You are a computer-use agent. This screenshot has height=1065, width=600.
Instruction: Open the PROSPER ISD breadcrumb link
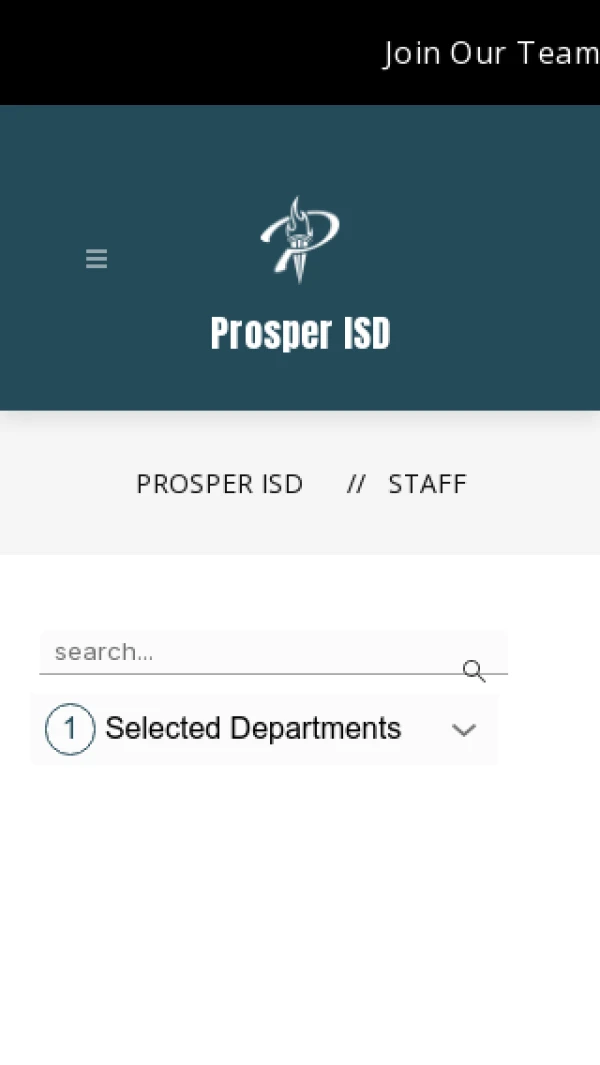click(219, 484)
